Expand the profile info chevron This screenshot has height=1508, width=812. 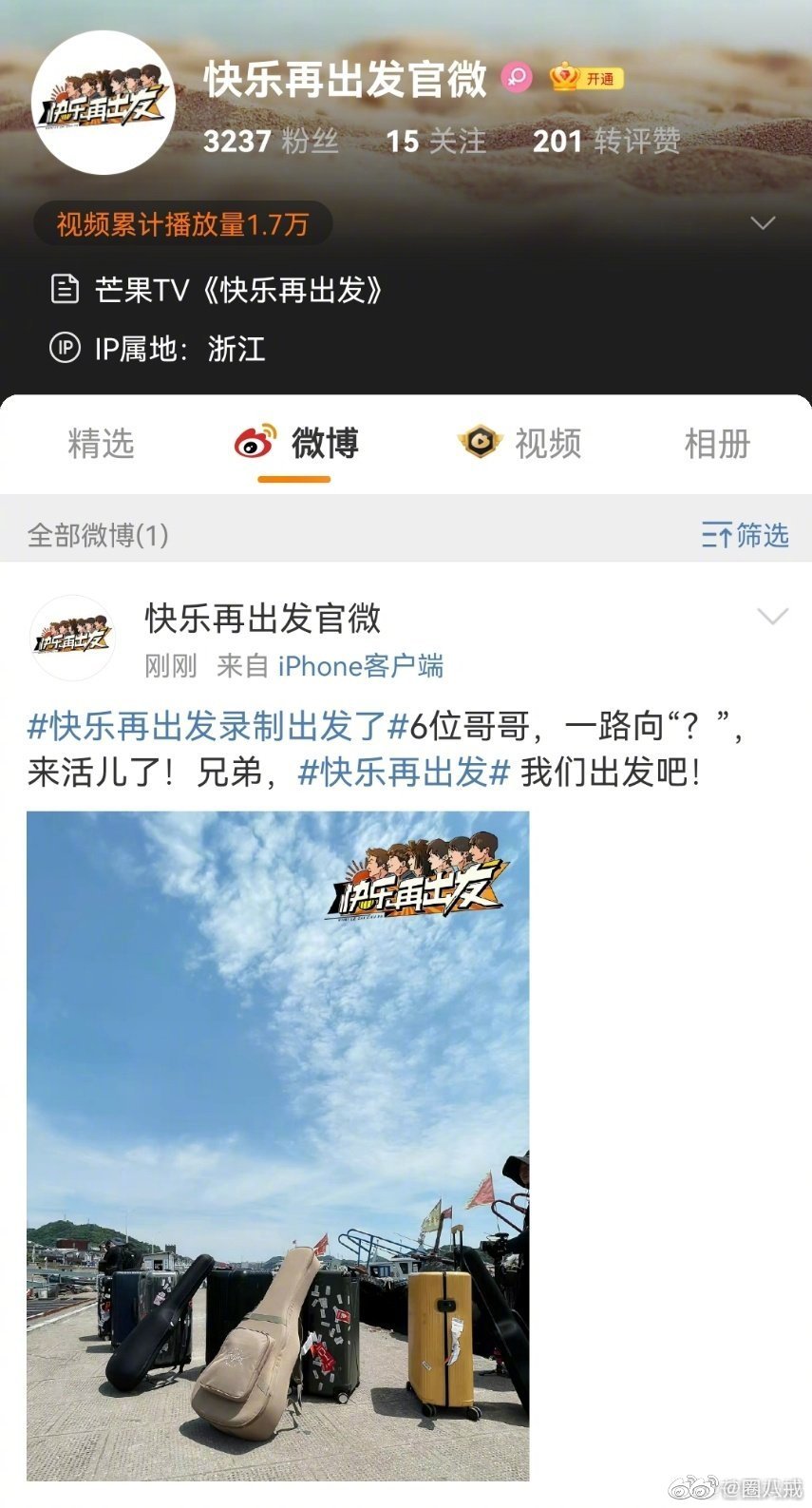[763, 223]
